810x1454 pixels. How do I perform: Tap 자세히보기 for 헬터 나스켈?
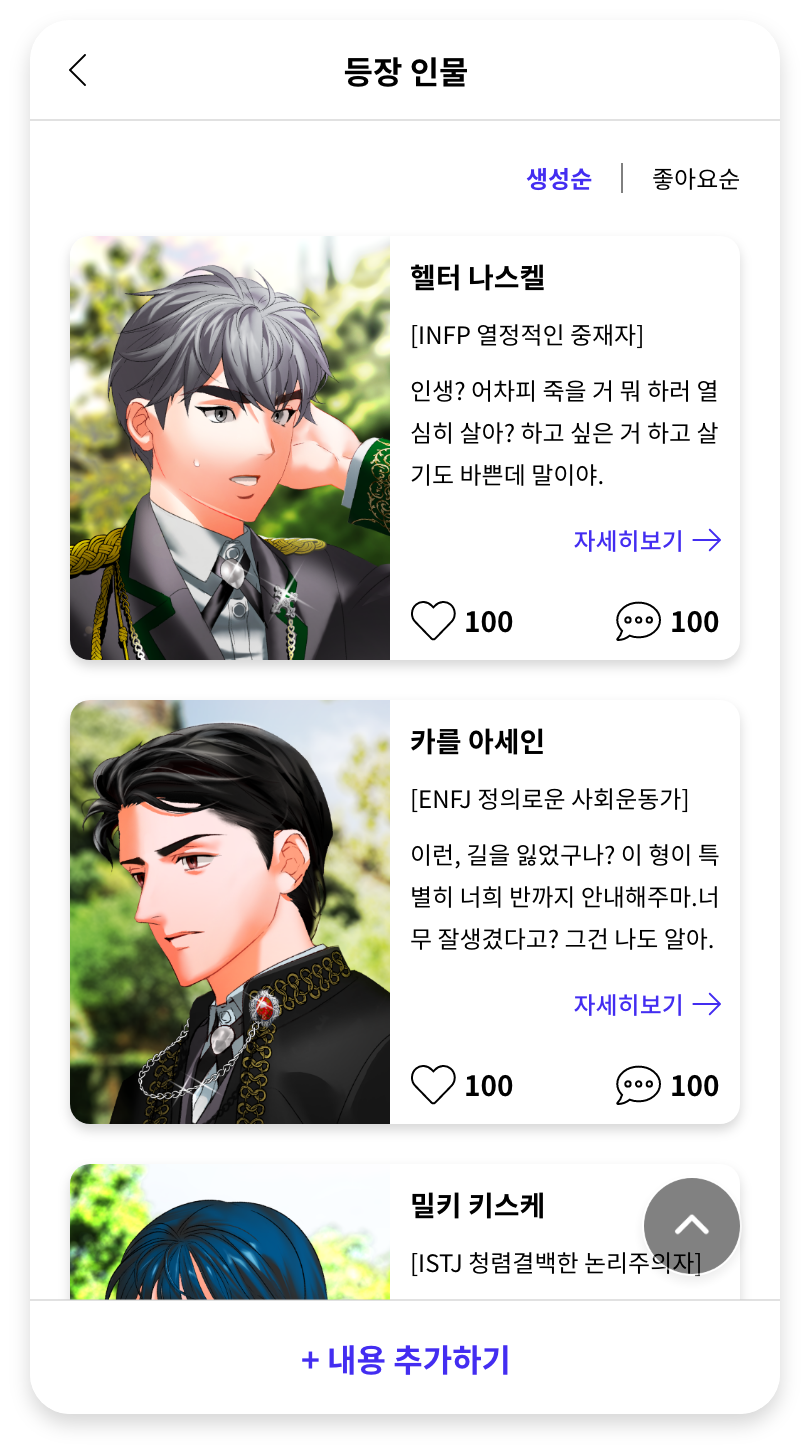[x=647, y=541]
